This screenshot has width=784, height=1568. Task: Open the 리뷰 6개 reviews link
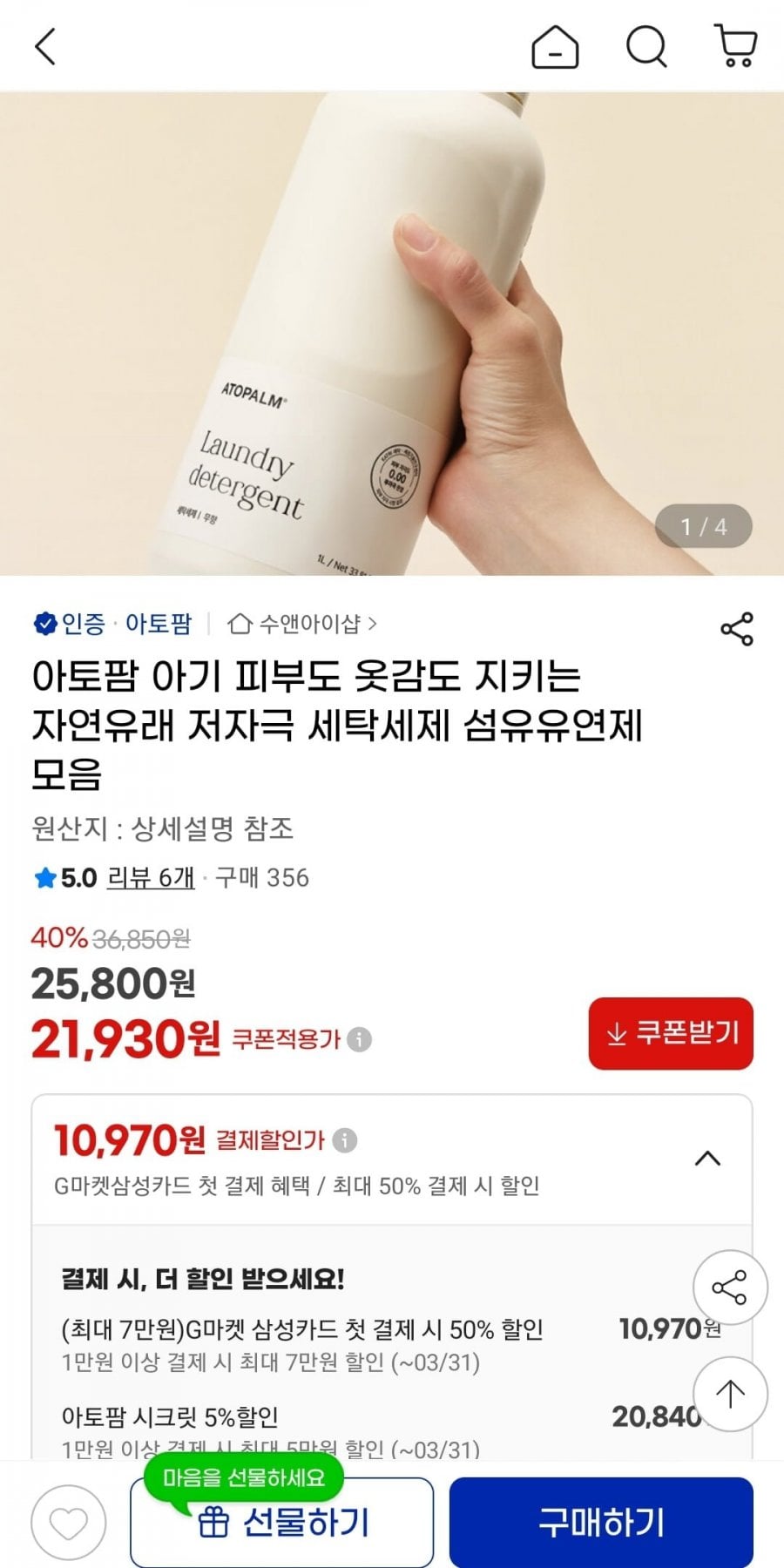[x=151, y=877]
